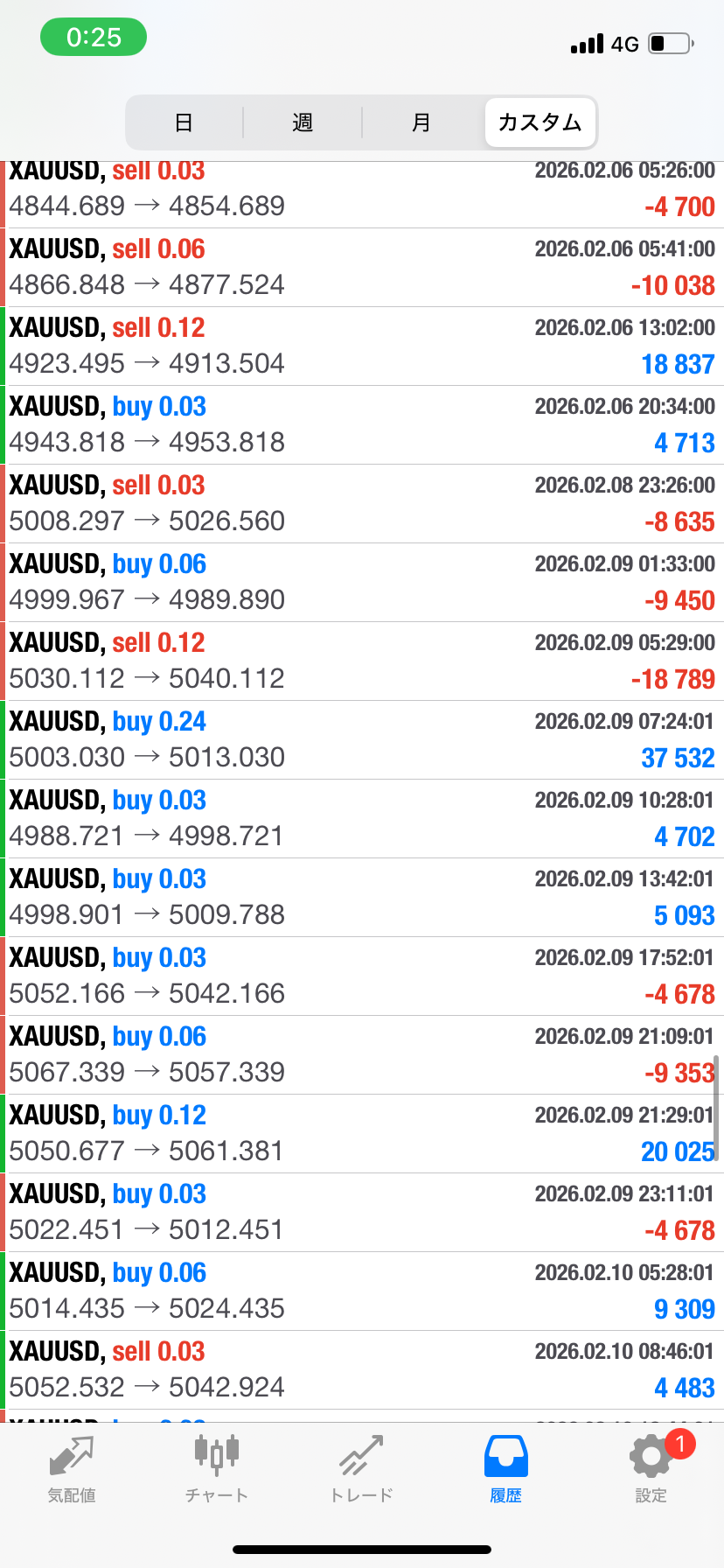This screenshot has width=724, height=1568.
Task: Open 設定 settings tab
Action: (651, 1470)
